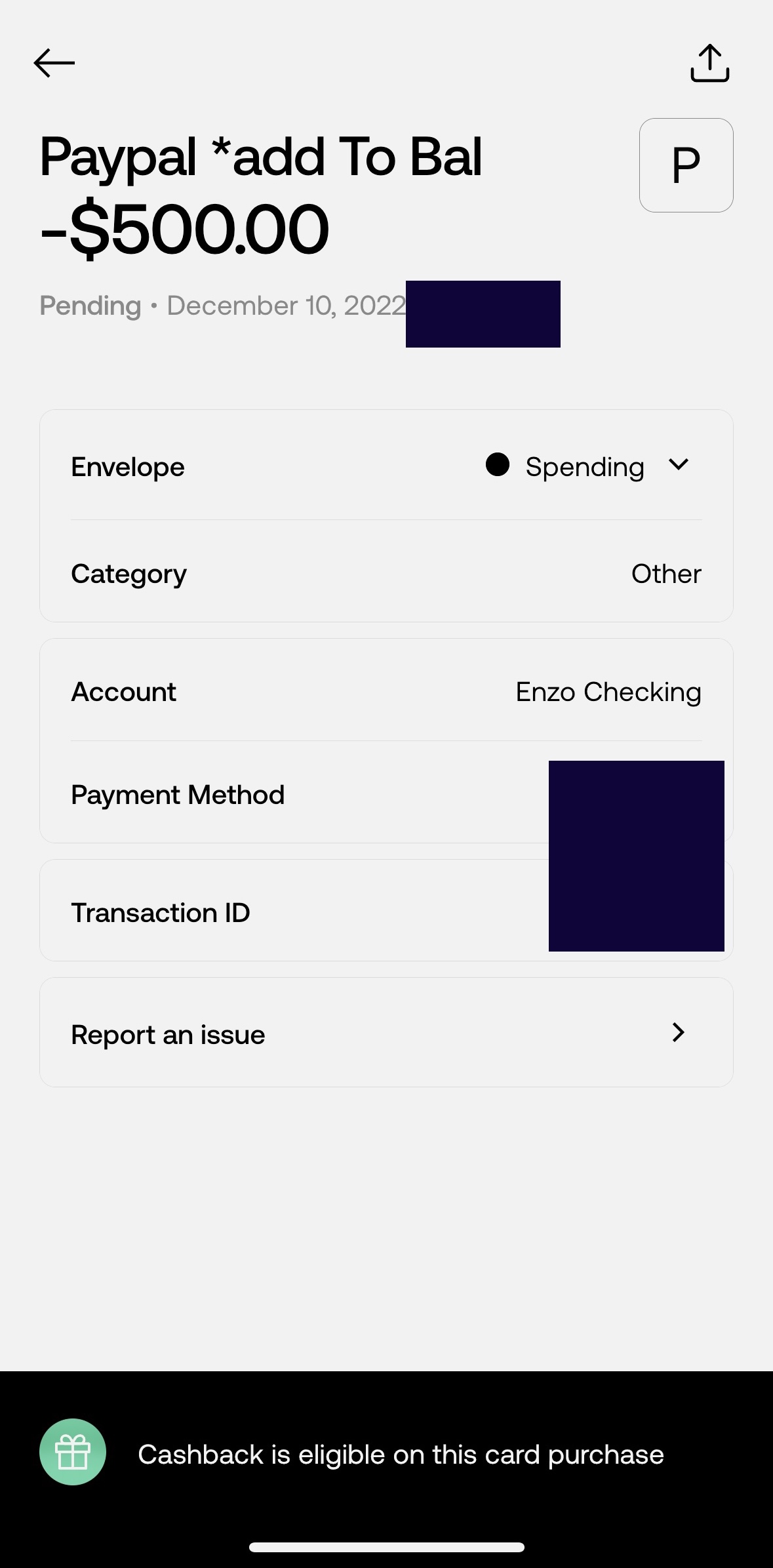Tap the right chevron next to Report an issue

679,1033
